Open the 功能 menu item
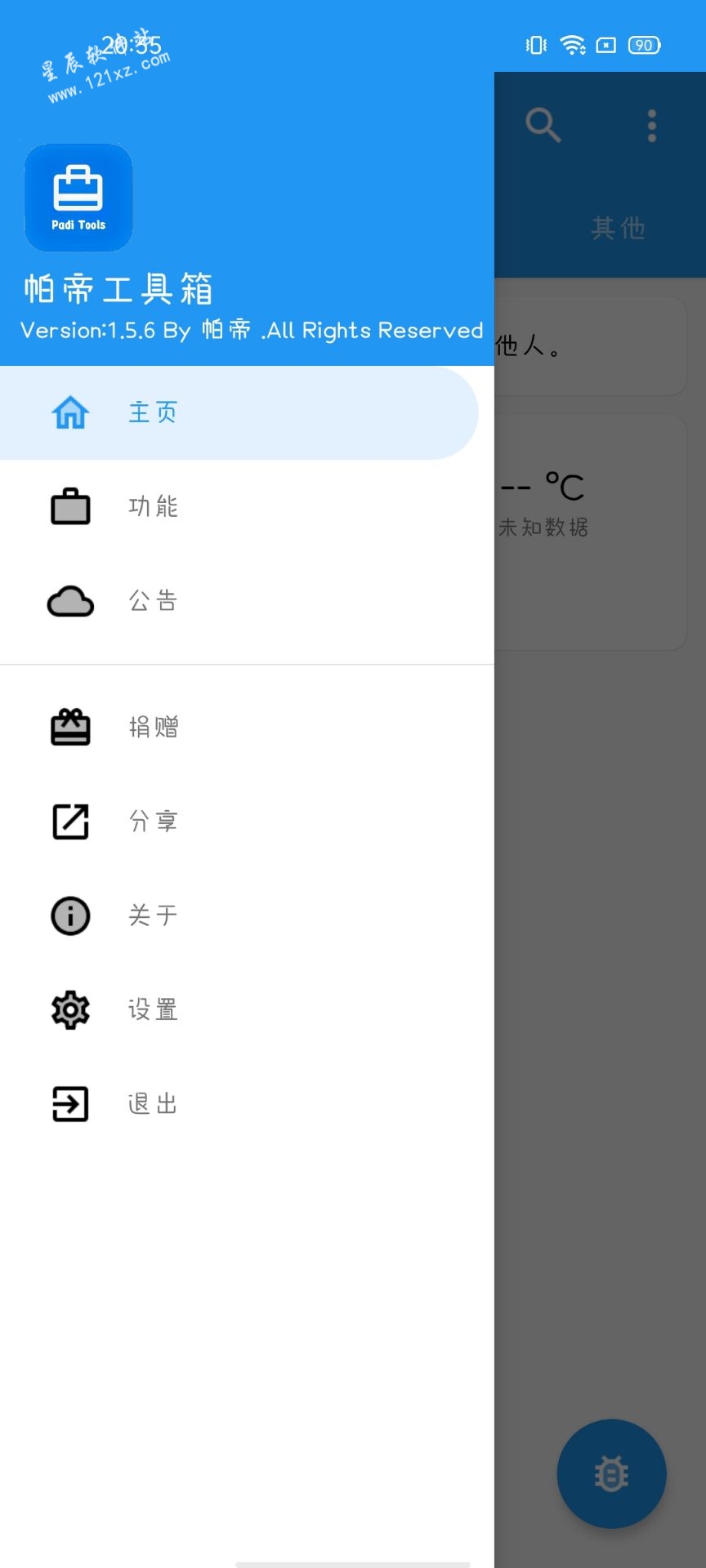The width and height of the screenshot is (706, 1568). (247, 507)
